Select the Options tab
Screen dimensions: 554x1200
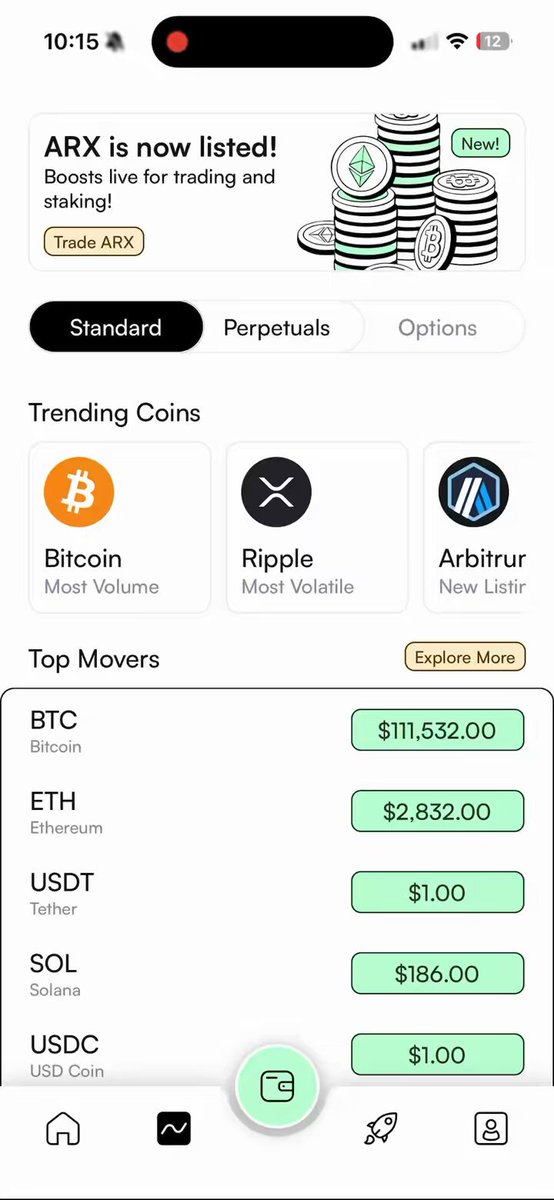437,328
